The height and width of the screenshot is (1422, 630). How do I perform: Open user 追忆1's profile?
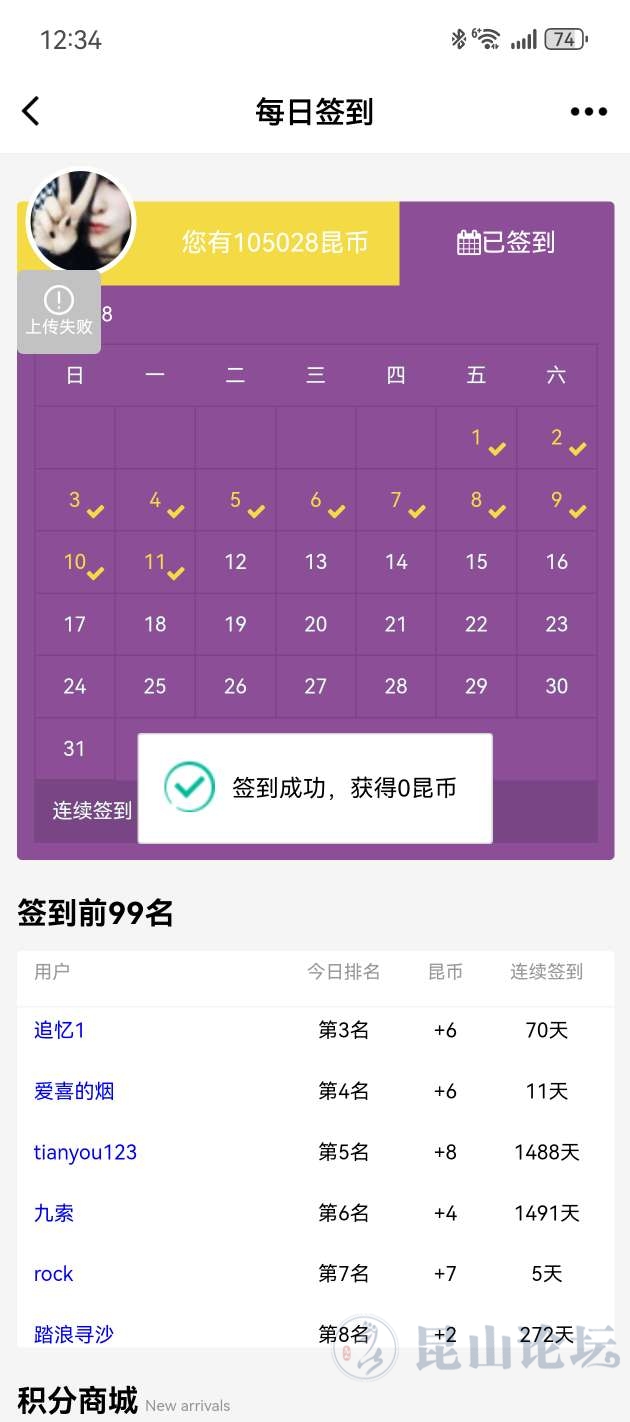(59, 1030)
